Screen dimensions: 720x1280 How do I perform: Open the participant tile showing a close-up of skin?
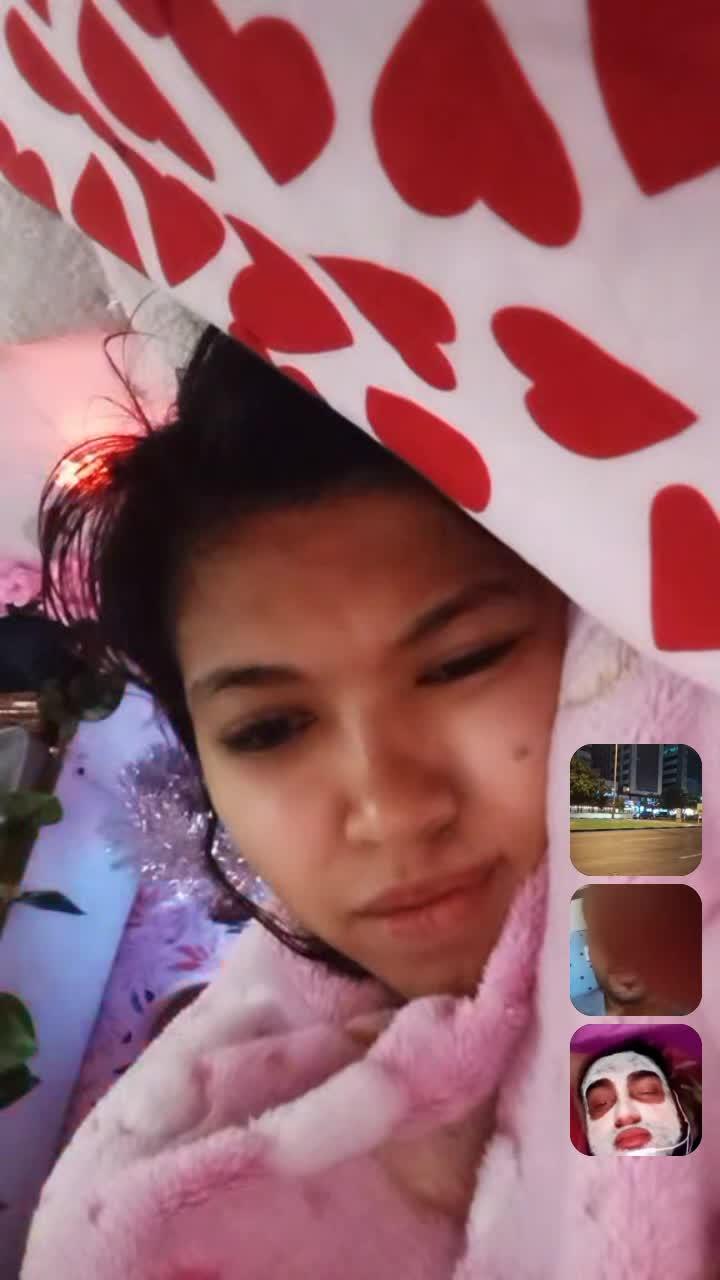[635, 949]
